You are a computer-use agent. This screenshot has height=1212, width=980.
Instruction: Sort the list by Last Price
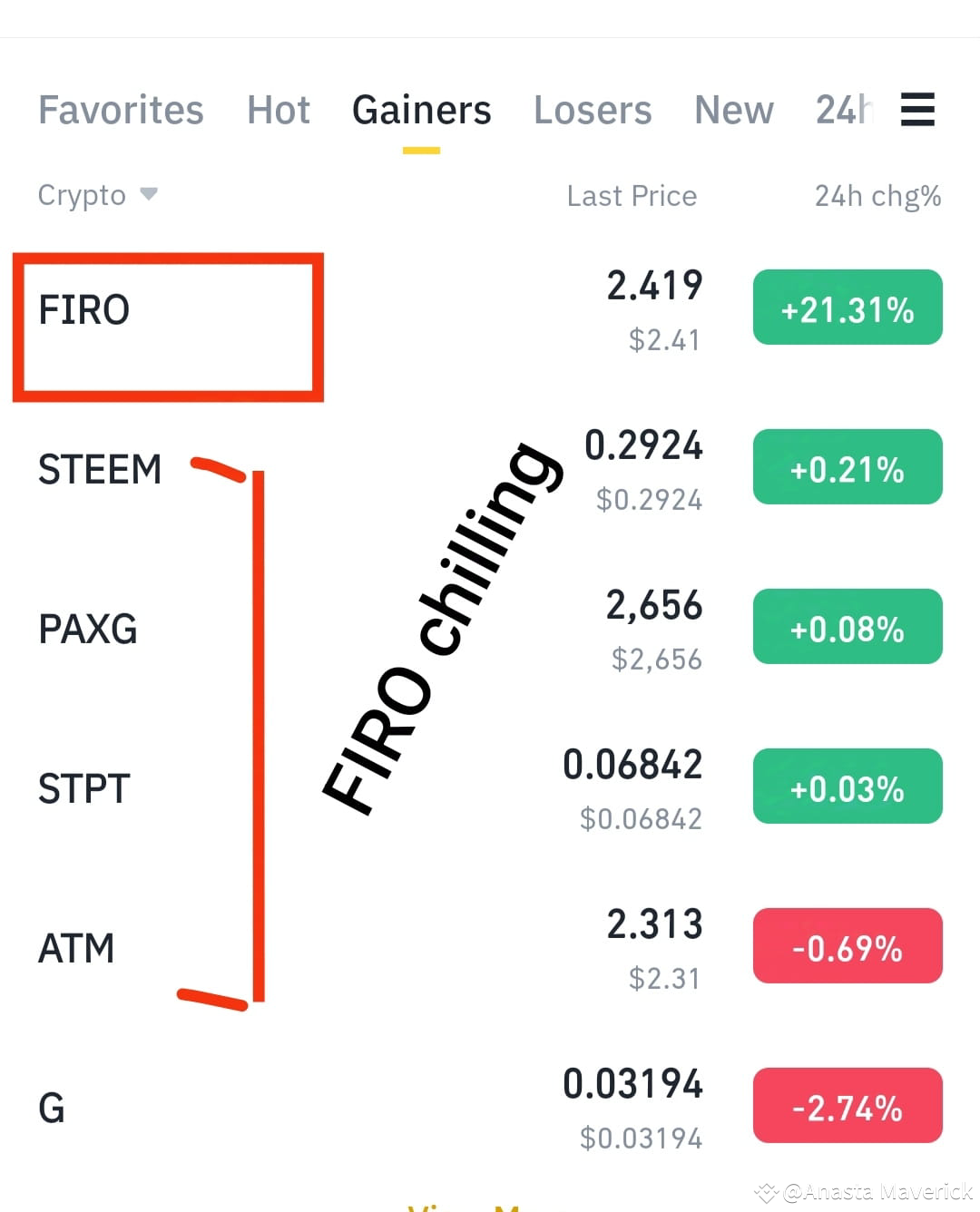(x=632, y=195)
